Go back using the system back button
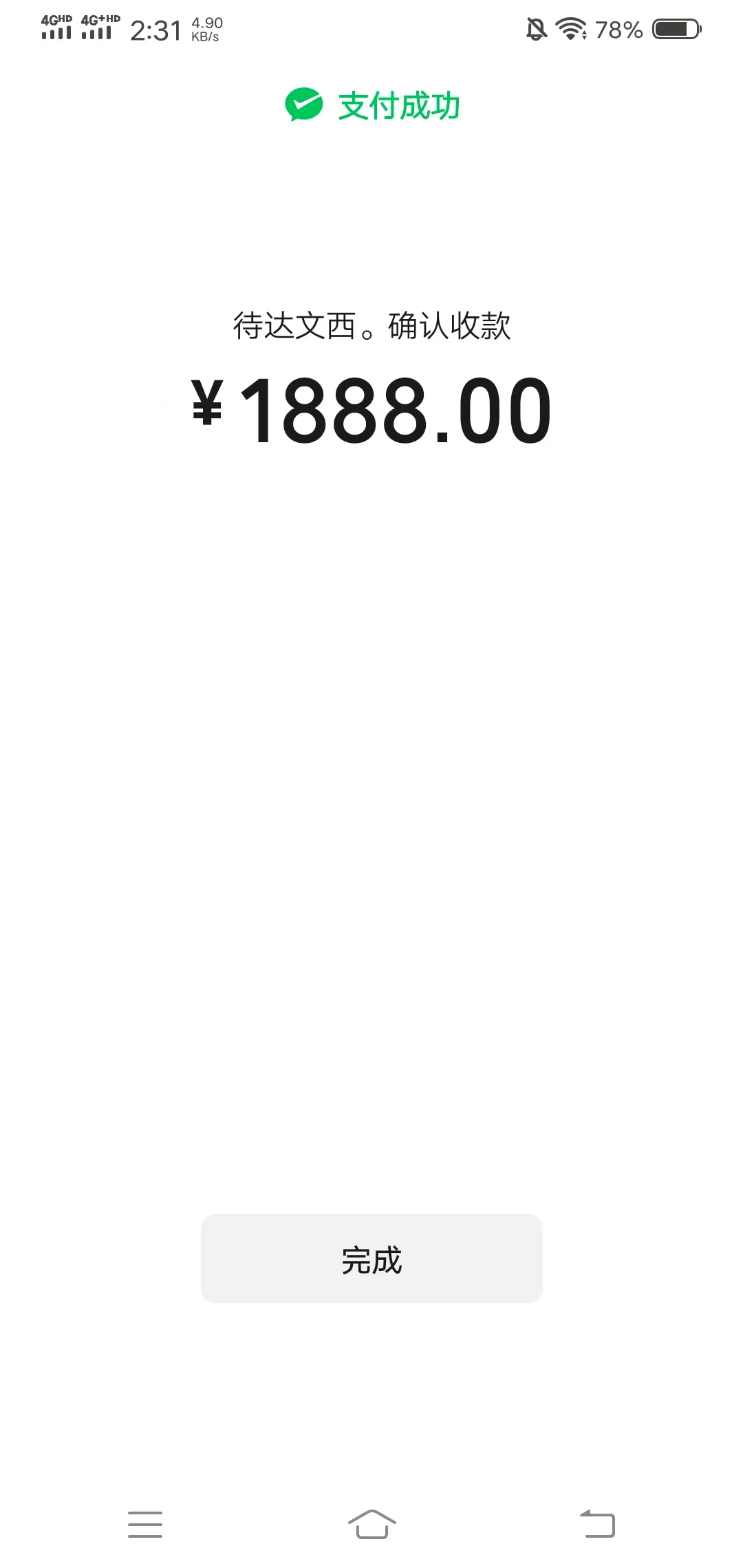743x1568 pixels. tap(597, 1524)
